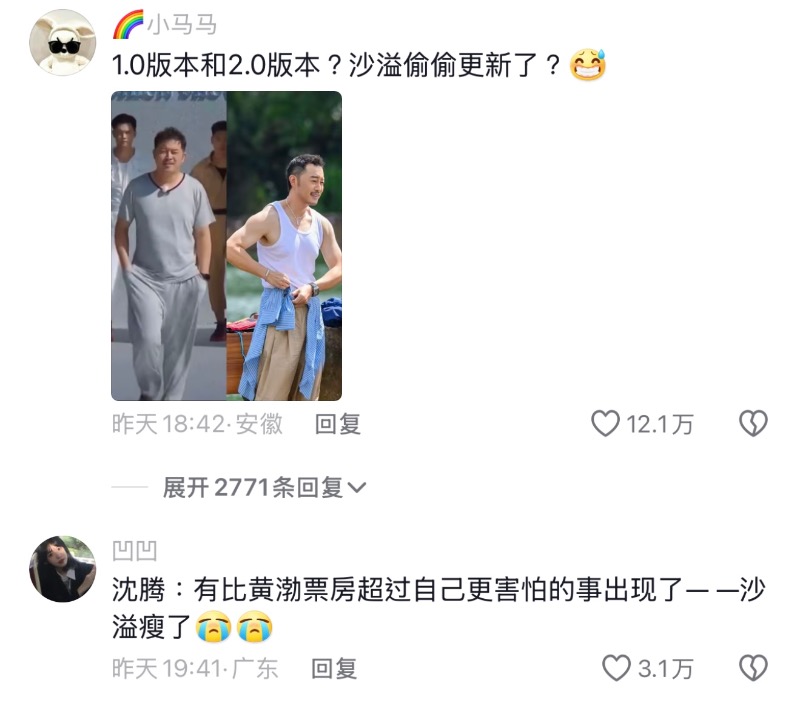
Task: Reply to 小马马's comment
Action: click(338, 424)
